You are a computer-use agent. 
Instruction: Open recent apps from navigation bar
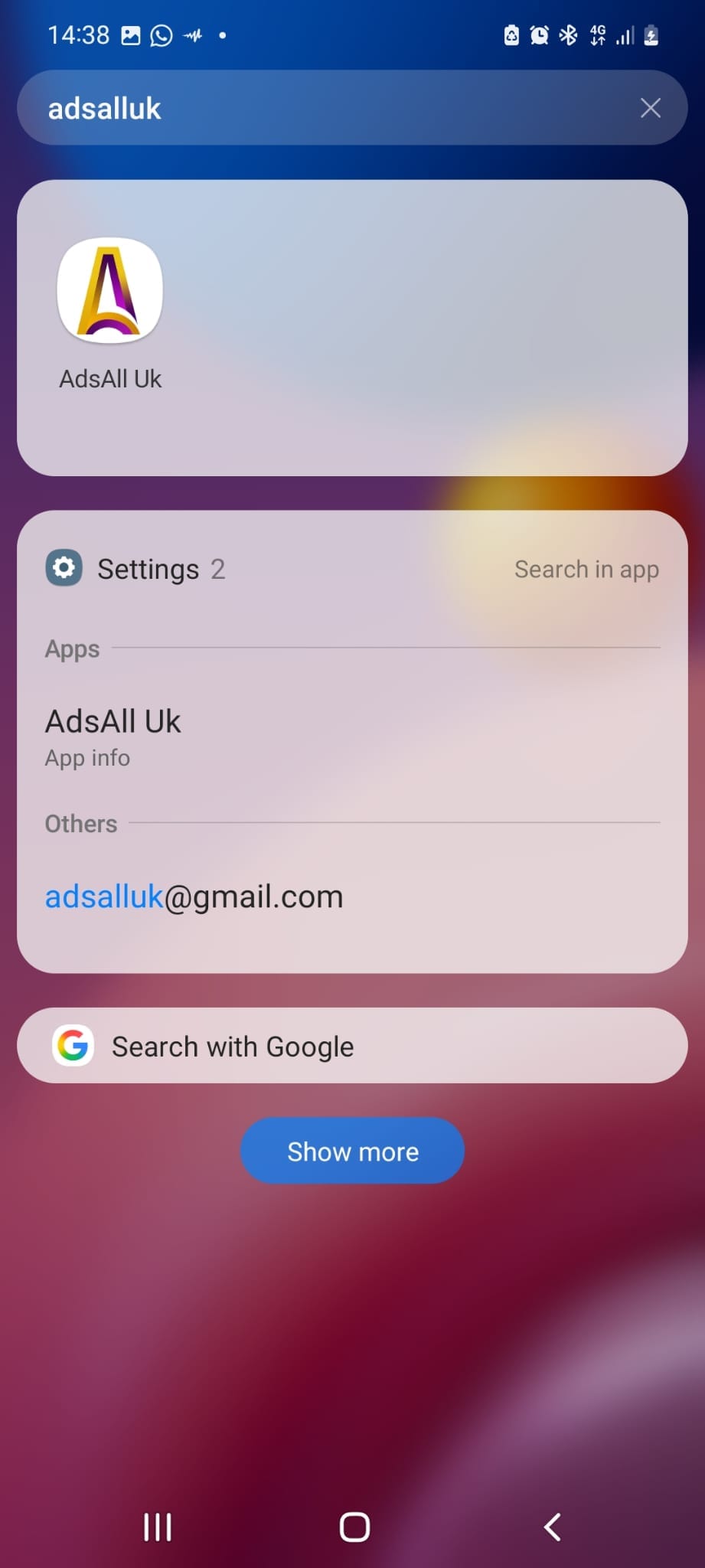click(x=158, y=1527)
